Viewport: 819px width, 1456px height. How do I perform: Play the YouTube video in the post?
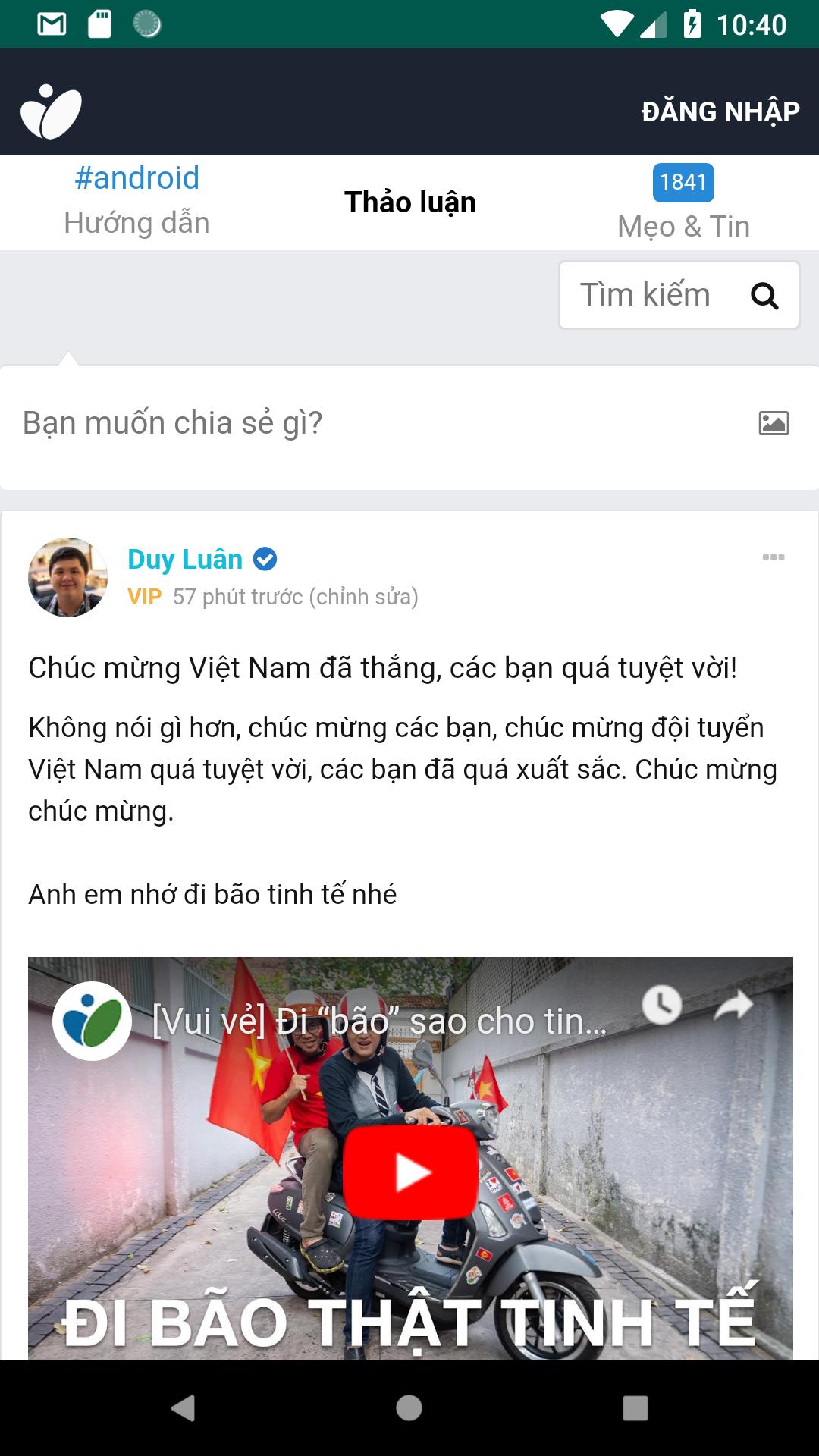click(x=410, y=1172)
